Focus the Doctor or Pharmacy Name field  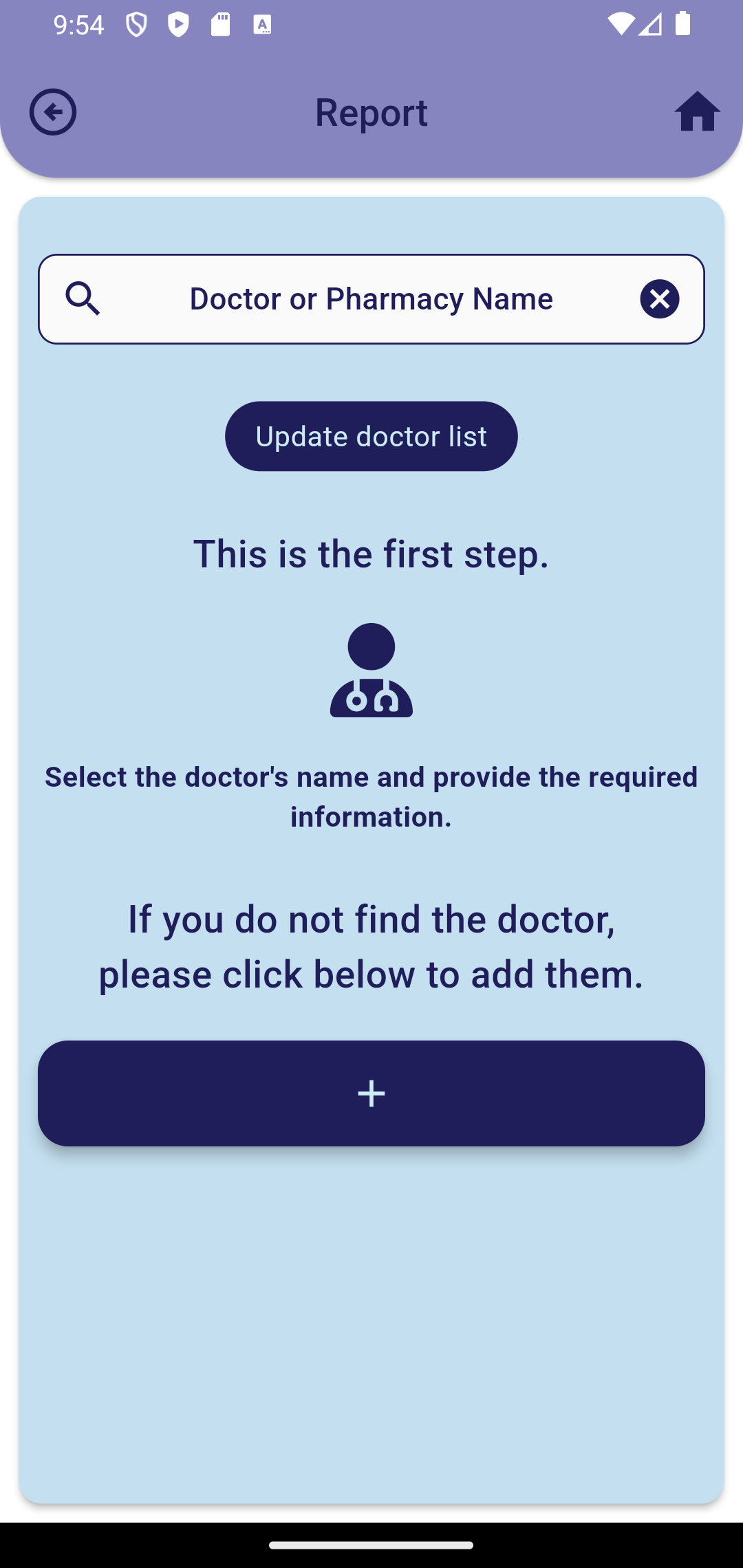click(371, 299)
